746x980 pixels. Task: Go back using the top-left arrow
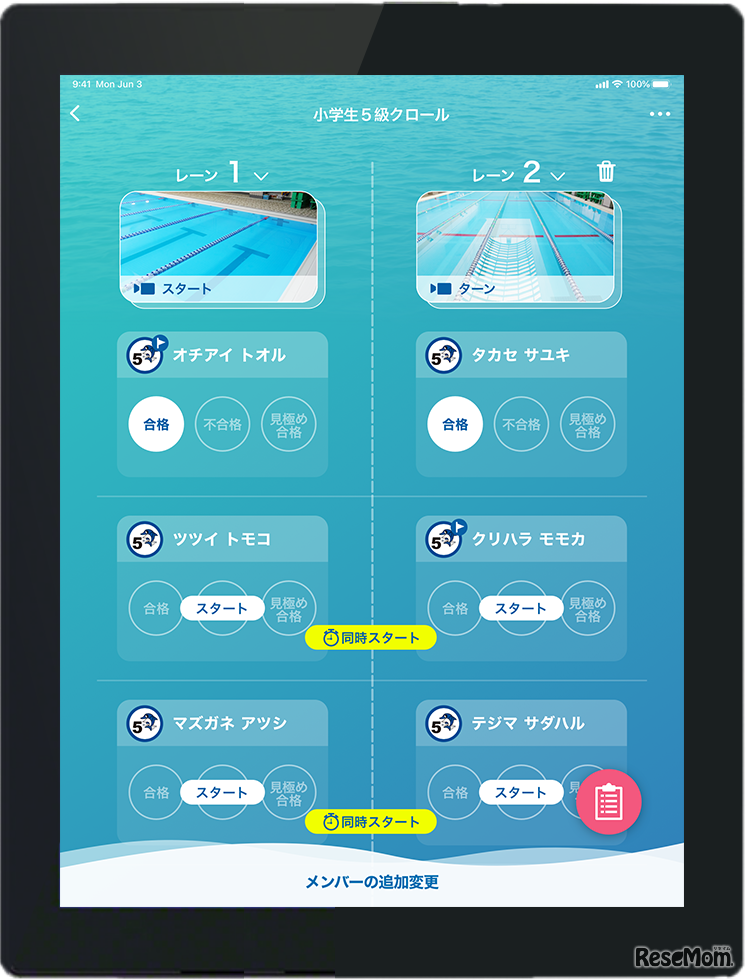(x=75, y=114)
